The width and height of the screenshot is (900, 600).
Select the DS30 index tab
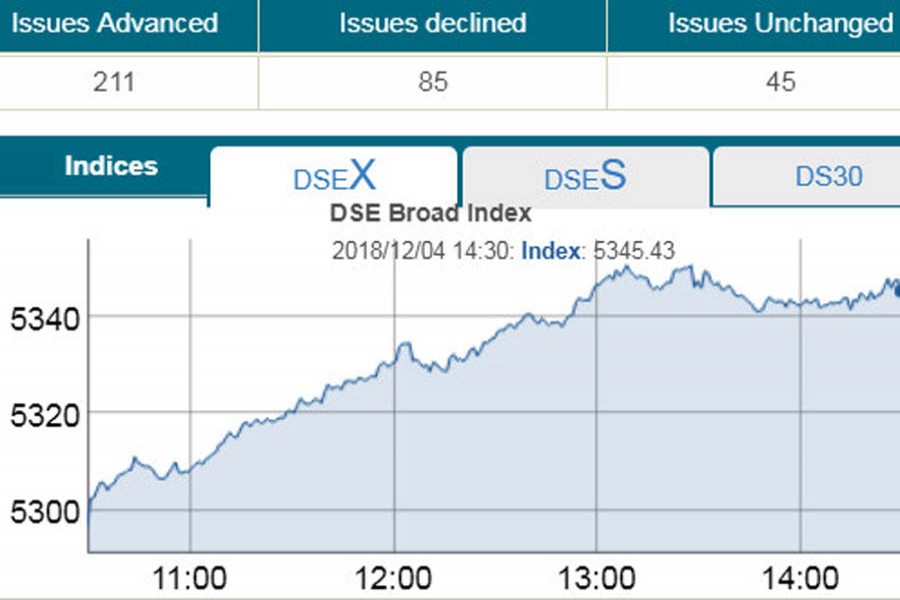point(828,177)
